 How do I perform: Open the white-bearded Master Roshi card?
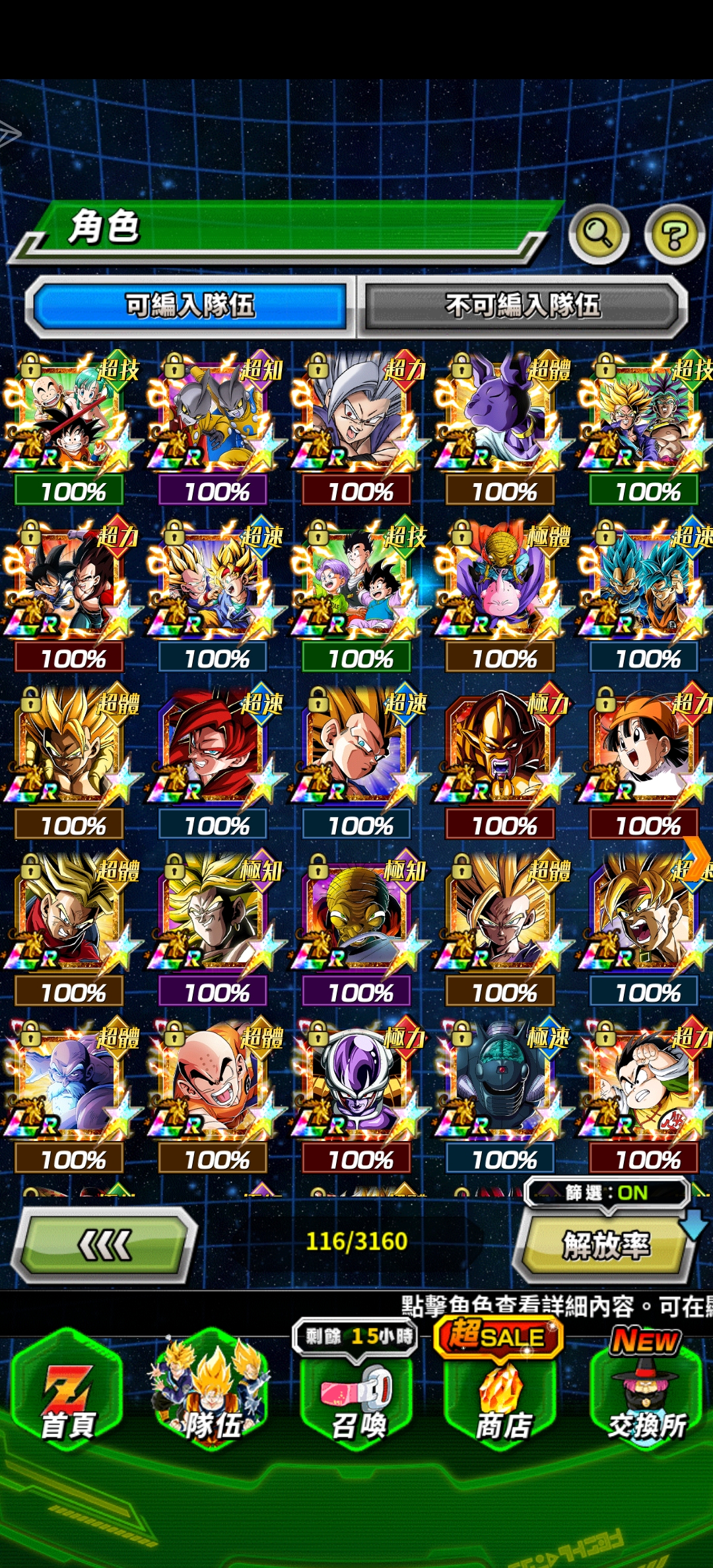click(x=69, y=1084)
